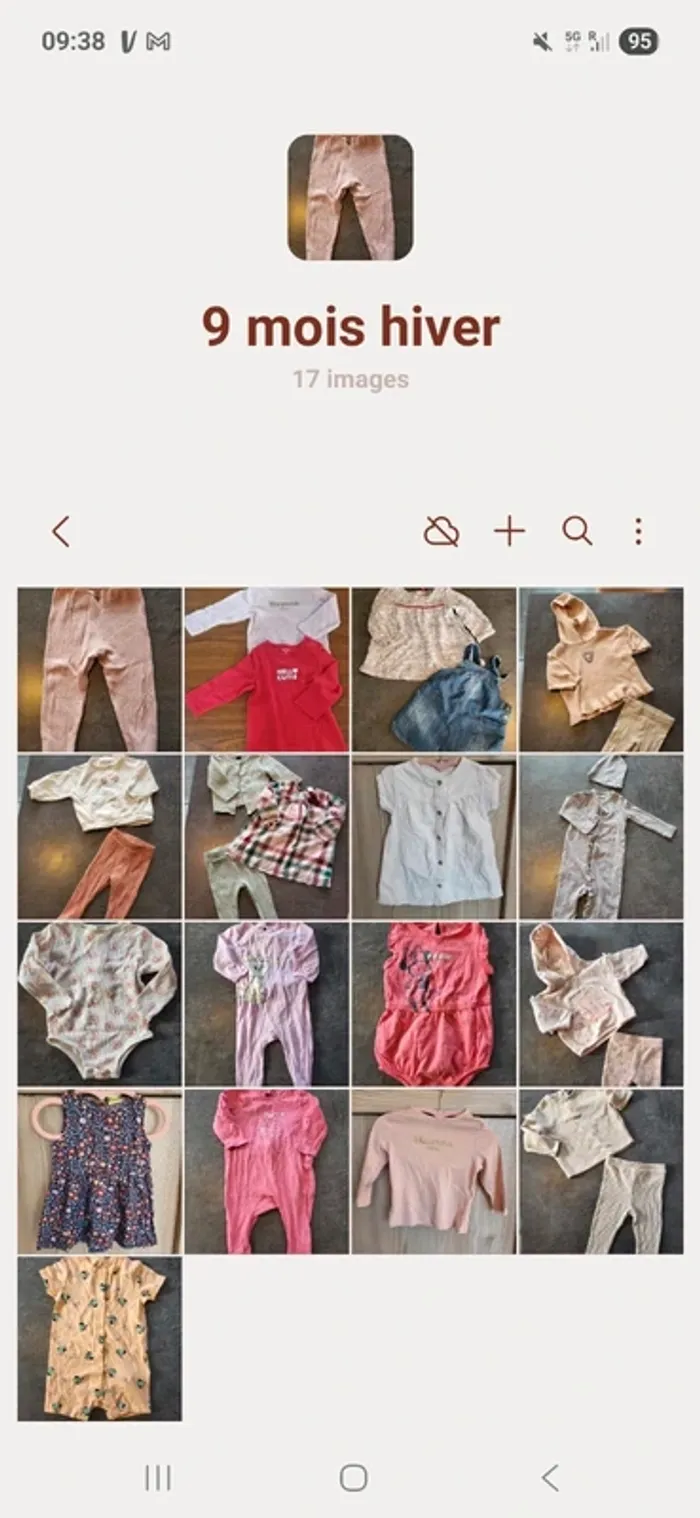Viewport: 700px width, 1518px height.
Task: View the light pink long-sleeve shirt photo
Action: pos(433,1171)
